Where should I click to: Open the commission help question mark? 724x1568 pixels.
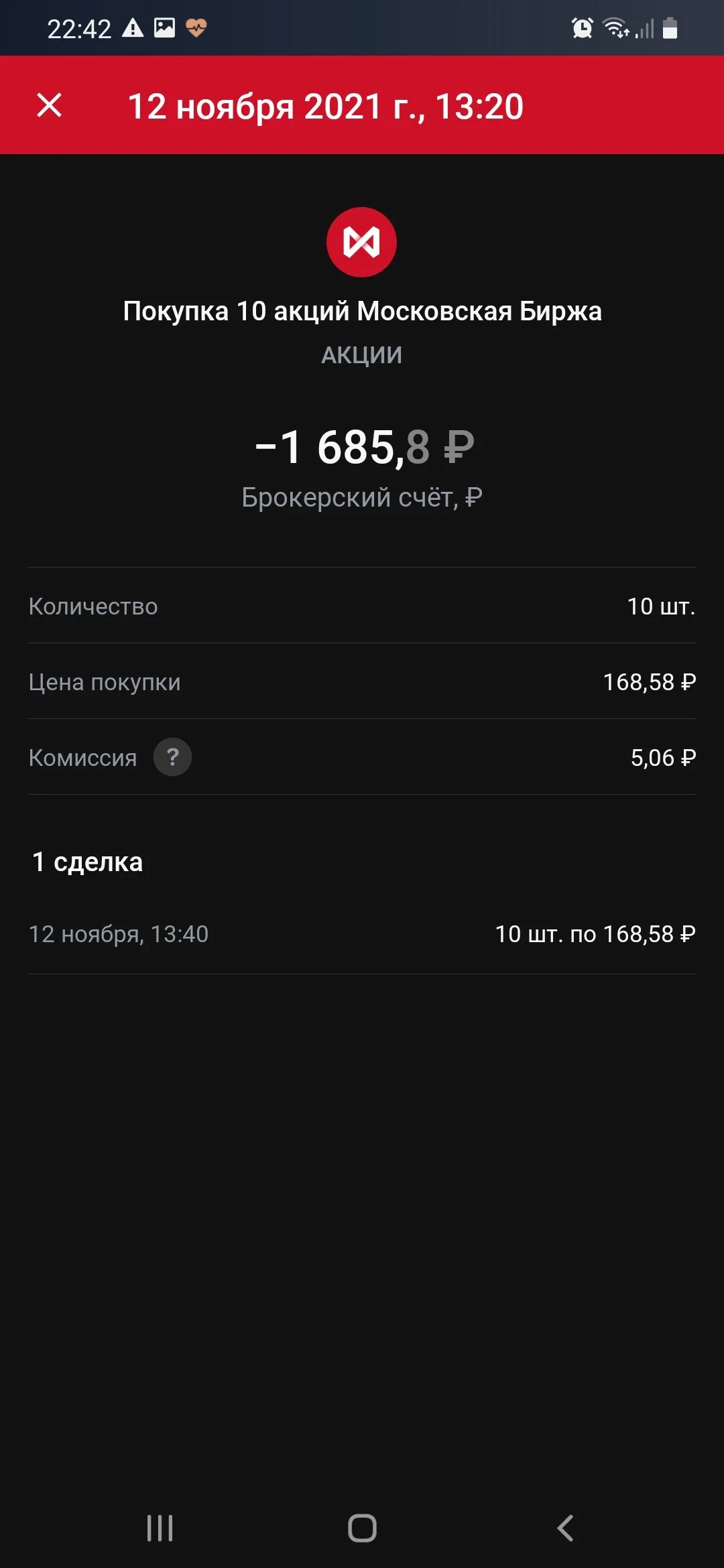(172, 757)
